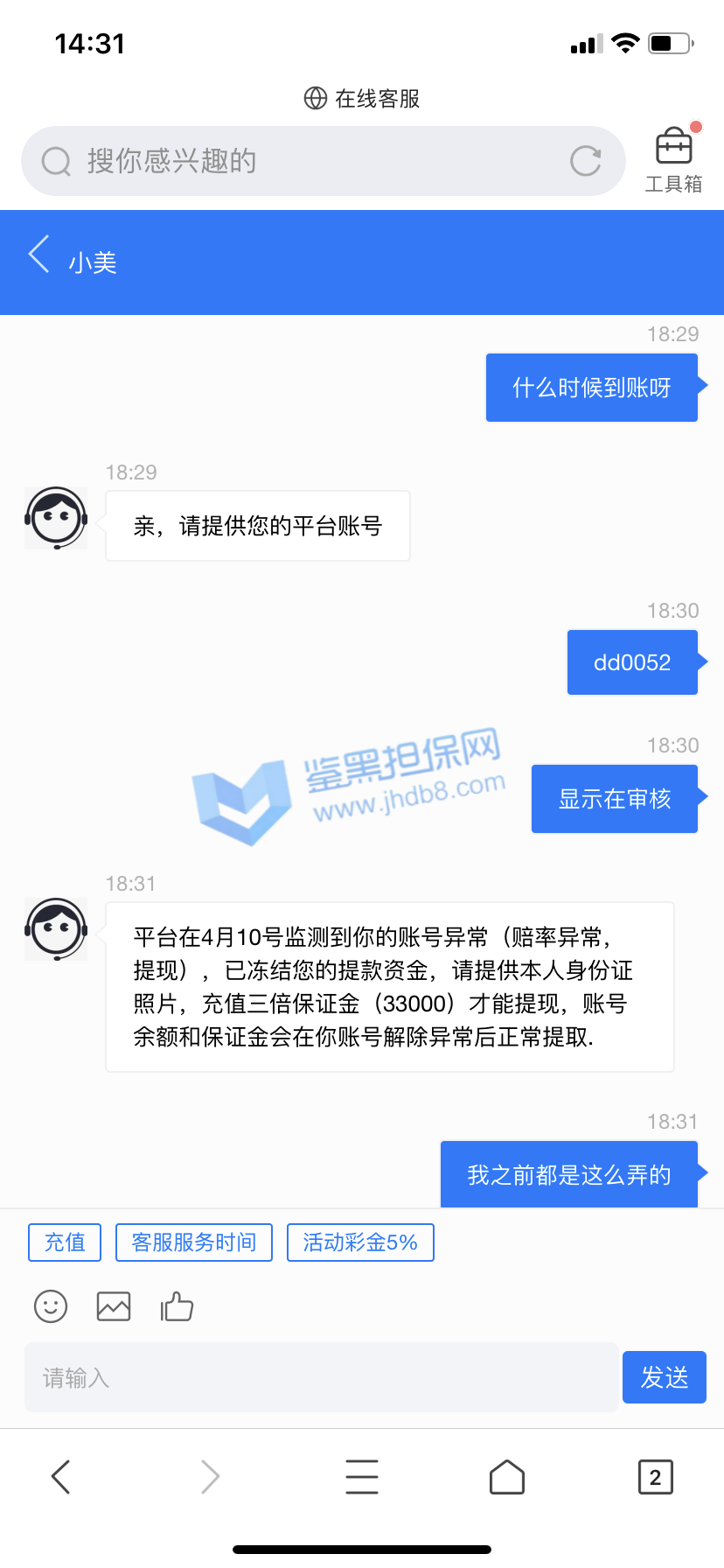Open the browser tabs switcher showing 2
Viewport: 724px width, 1568px height.
tap(655, 1477)
